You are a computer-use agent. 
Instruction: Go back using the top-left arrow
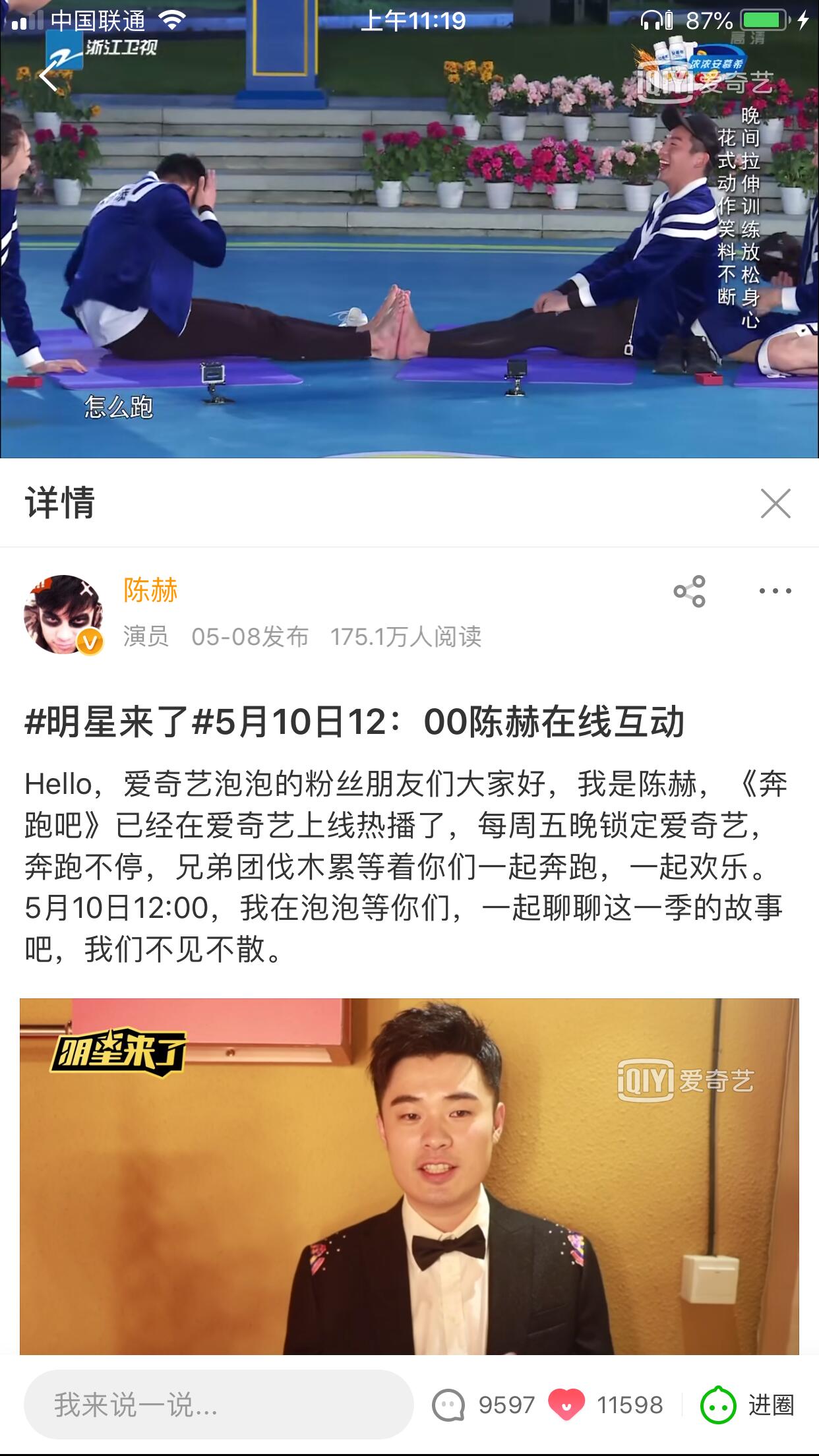coord(47,77)
